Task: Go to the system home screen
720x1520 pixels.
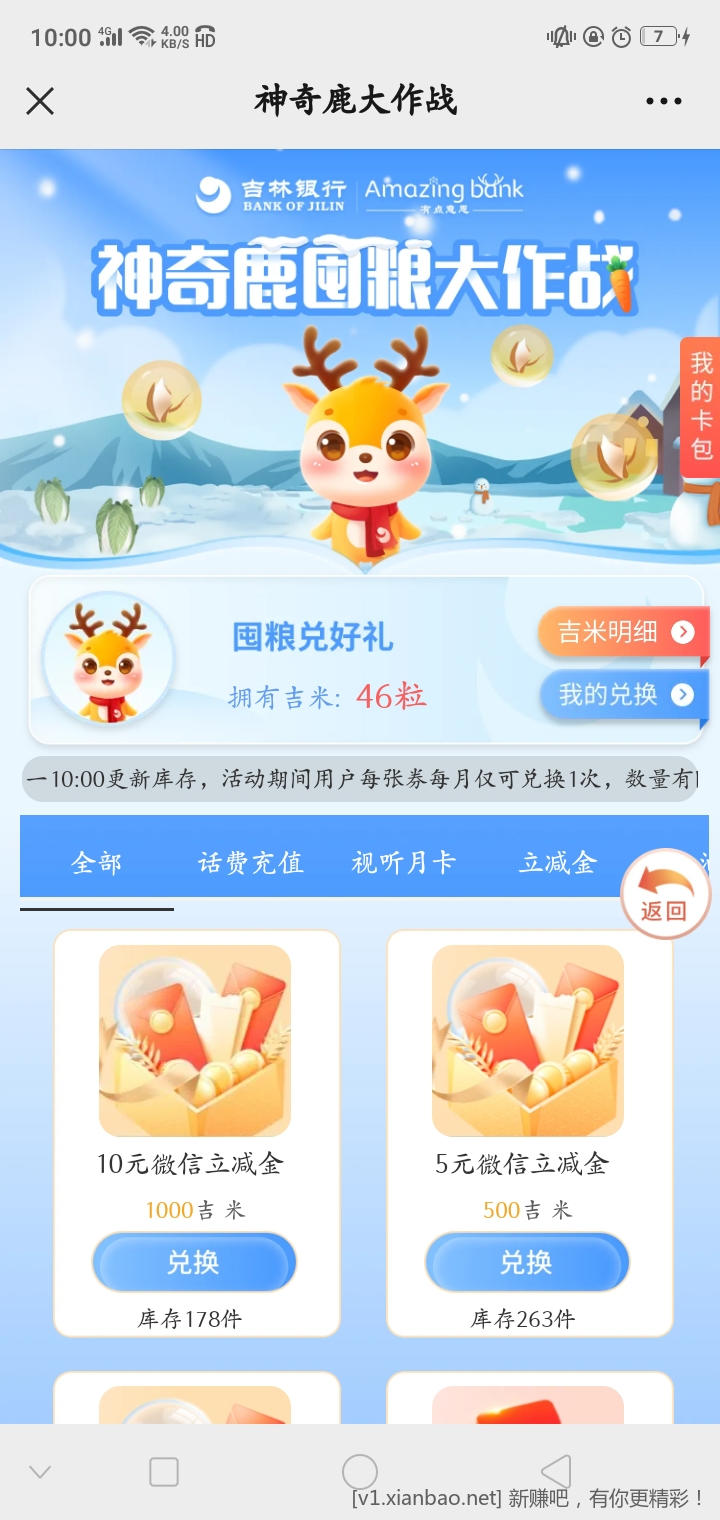Action: (x=360, y=1471)
